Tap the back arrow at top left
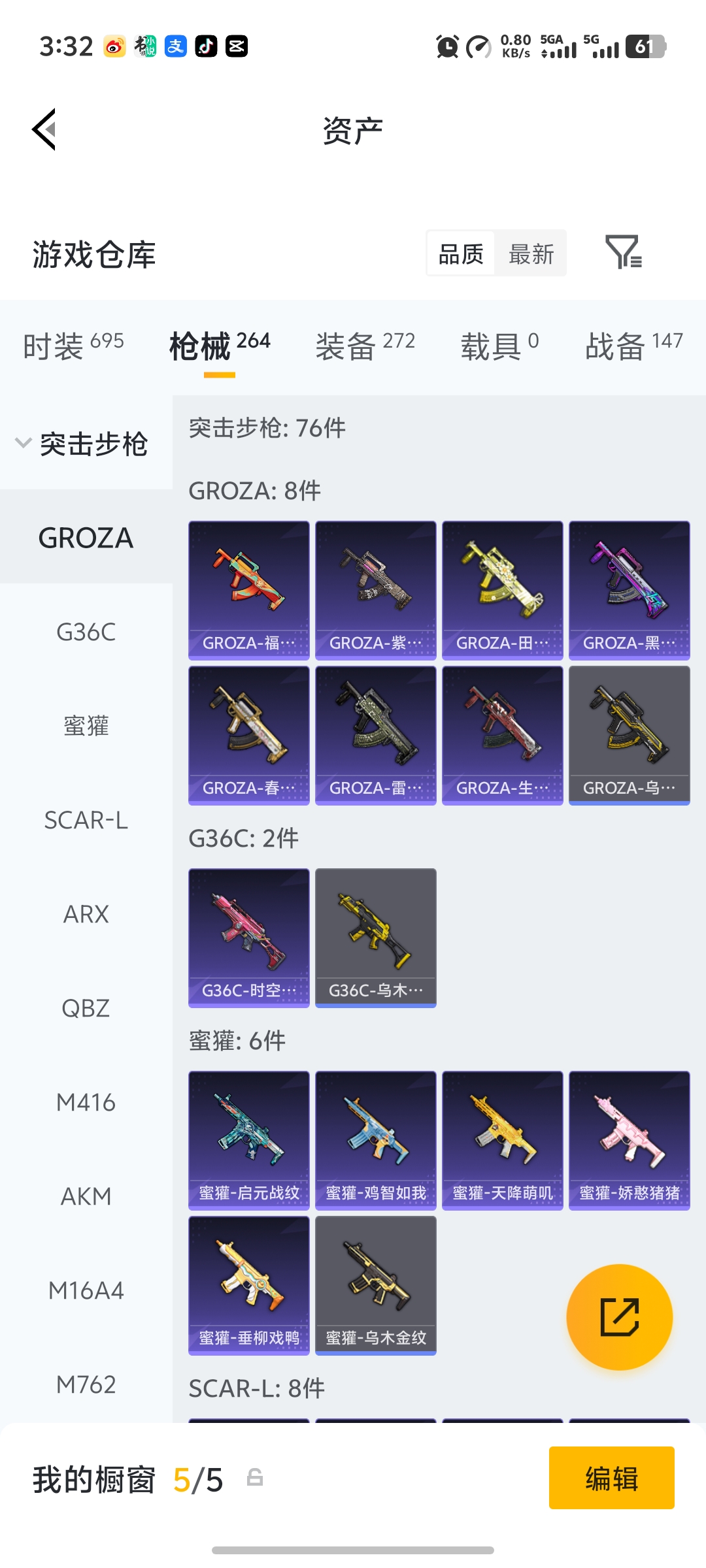The width and height of the screenshot is (706, 1568). [x=43, y=128]
